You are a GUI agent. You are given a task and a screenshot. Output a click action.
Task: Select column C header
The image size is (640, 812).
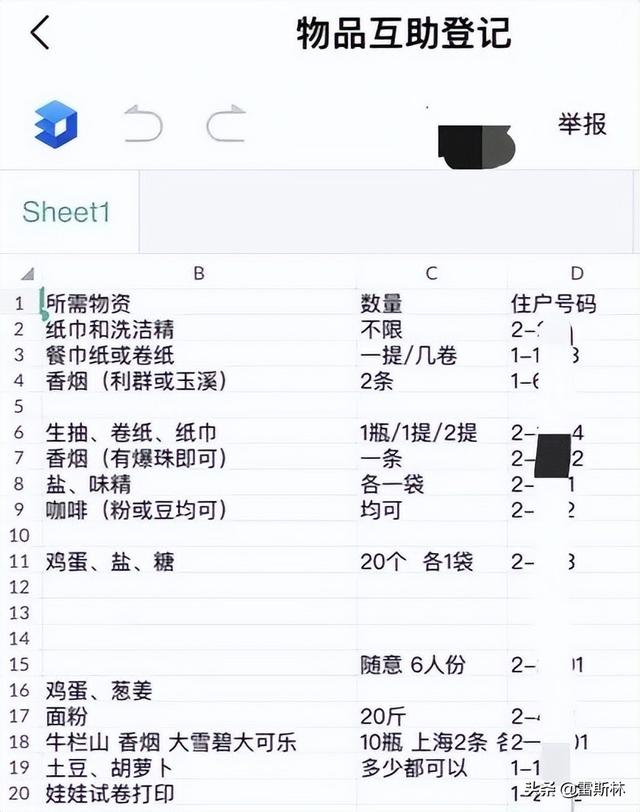click(x=431, y=274)
